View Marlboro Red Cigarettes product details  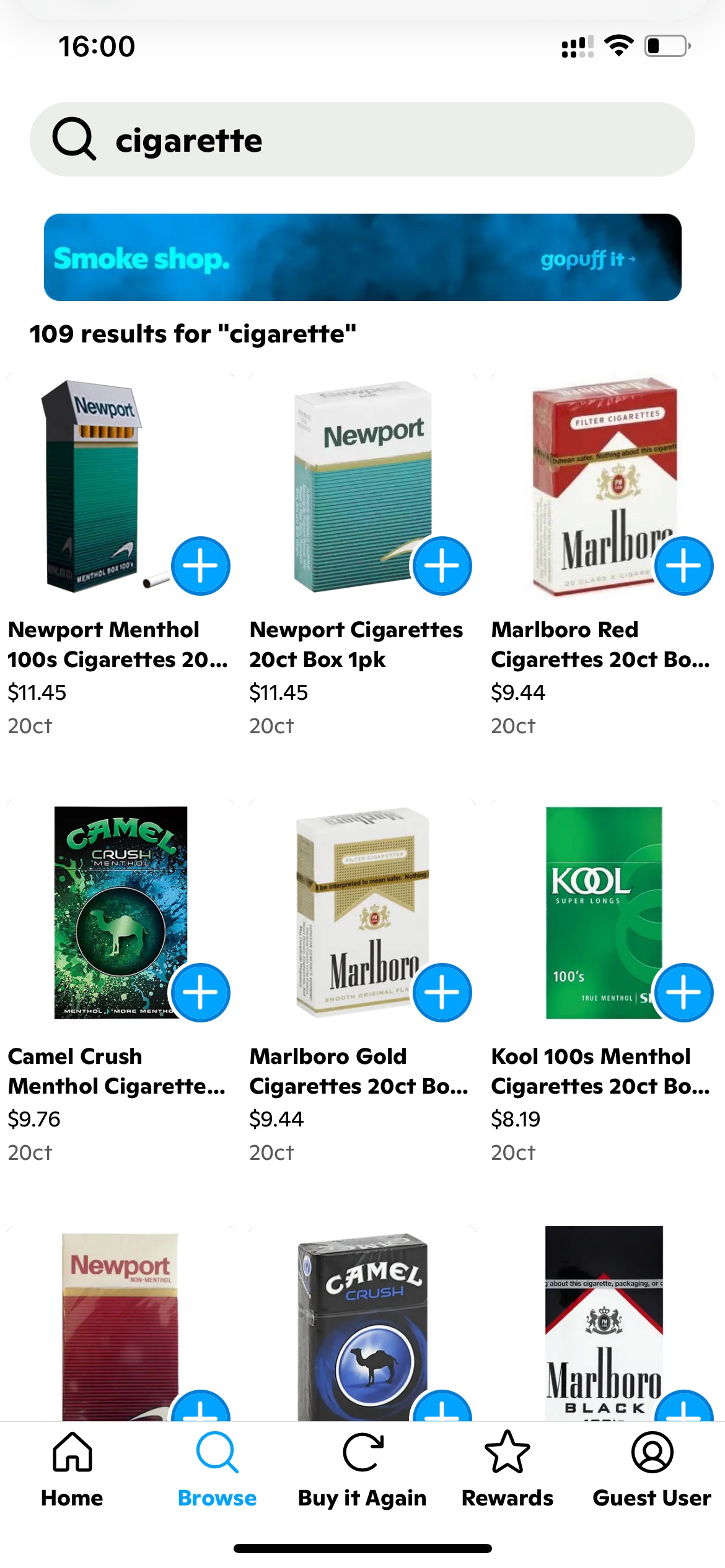click(600, 645)
